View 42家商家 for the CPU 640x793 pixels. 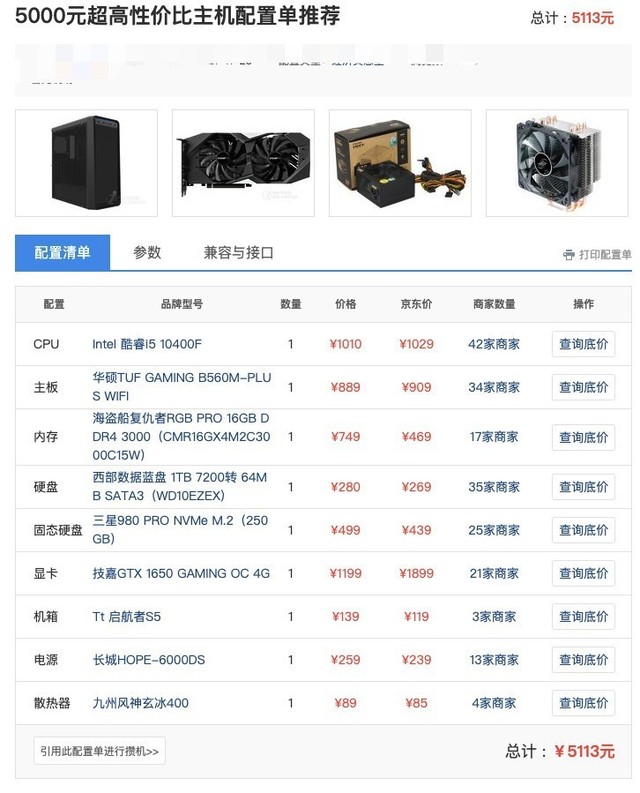[494, 344]
